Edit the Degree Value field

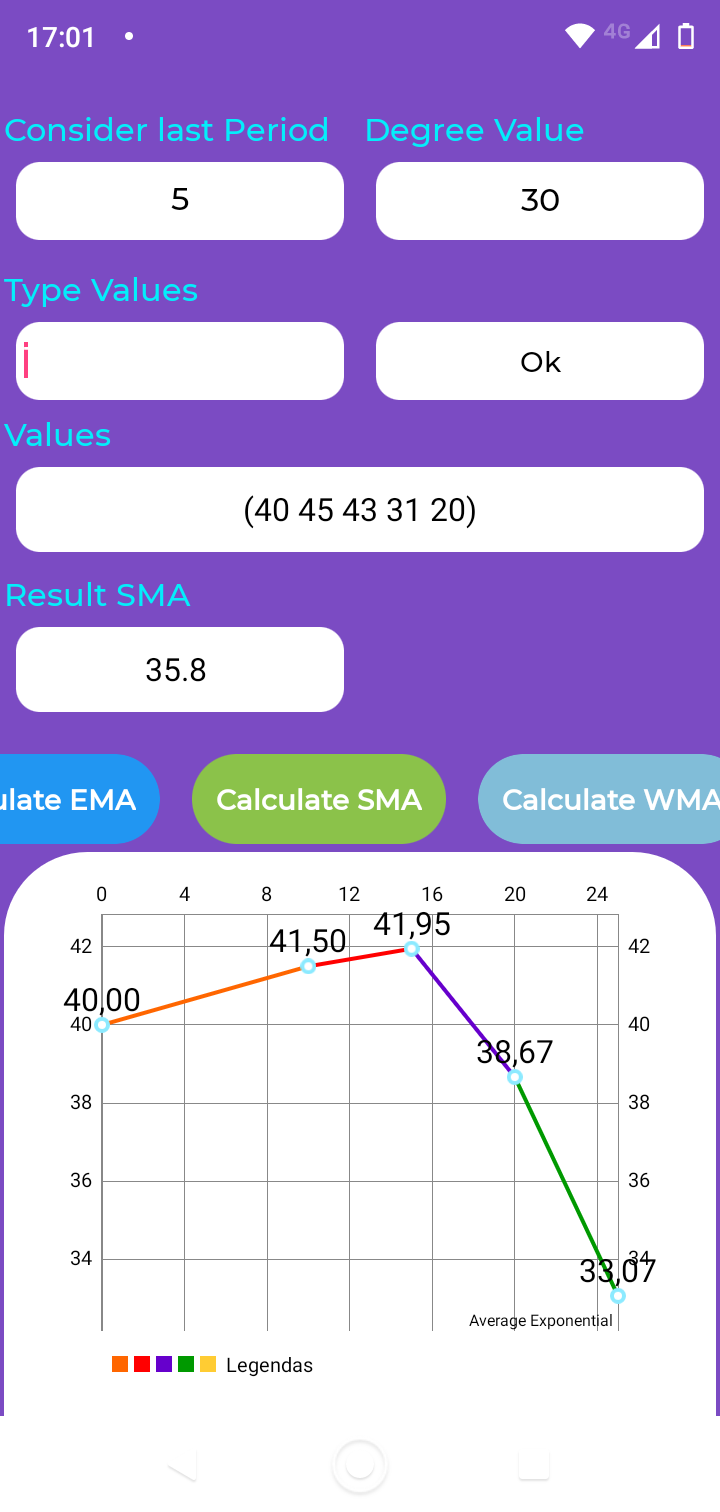(x=540, y=201)
